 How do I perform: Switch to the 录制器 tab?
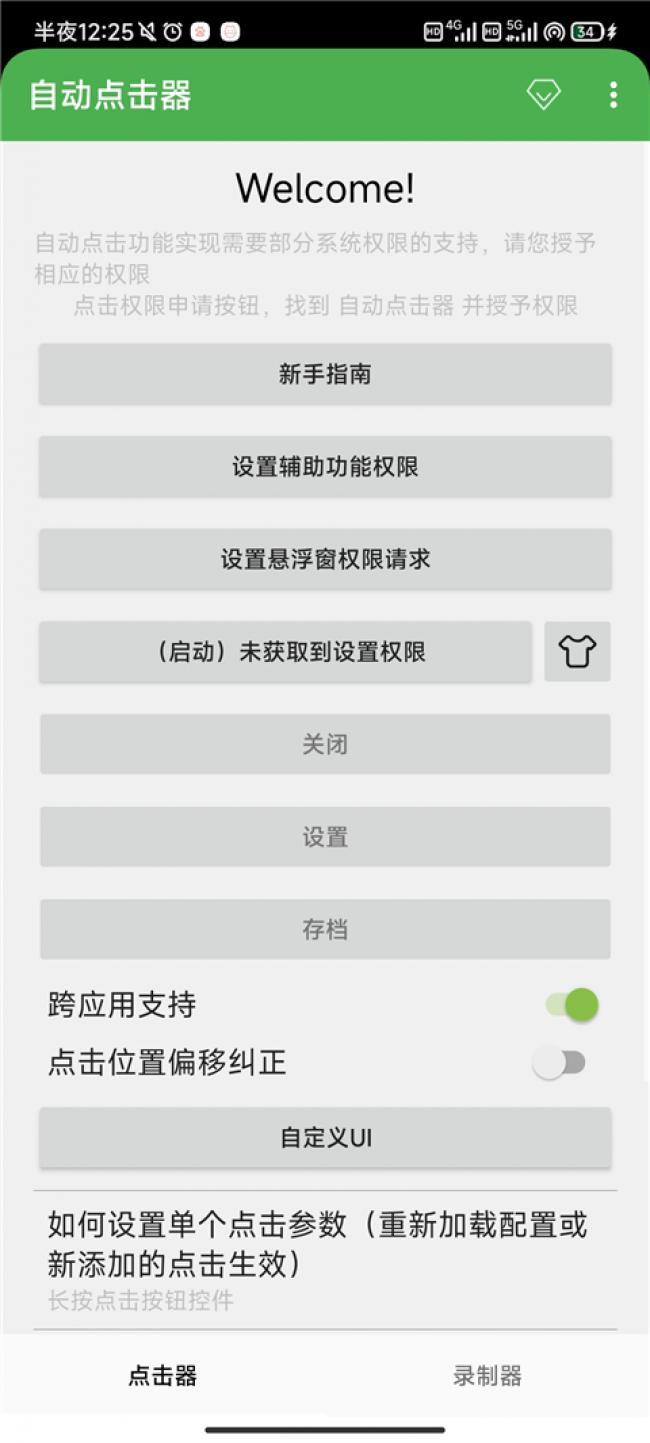click(487, 1376)
